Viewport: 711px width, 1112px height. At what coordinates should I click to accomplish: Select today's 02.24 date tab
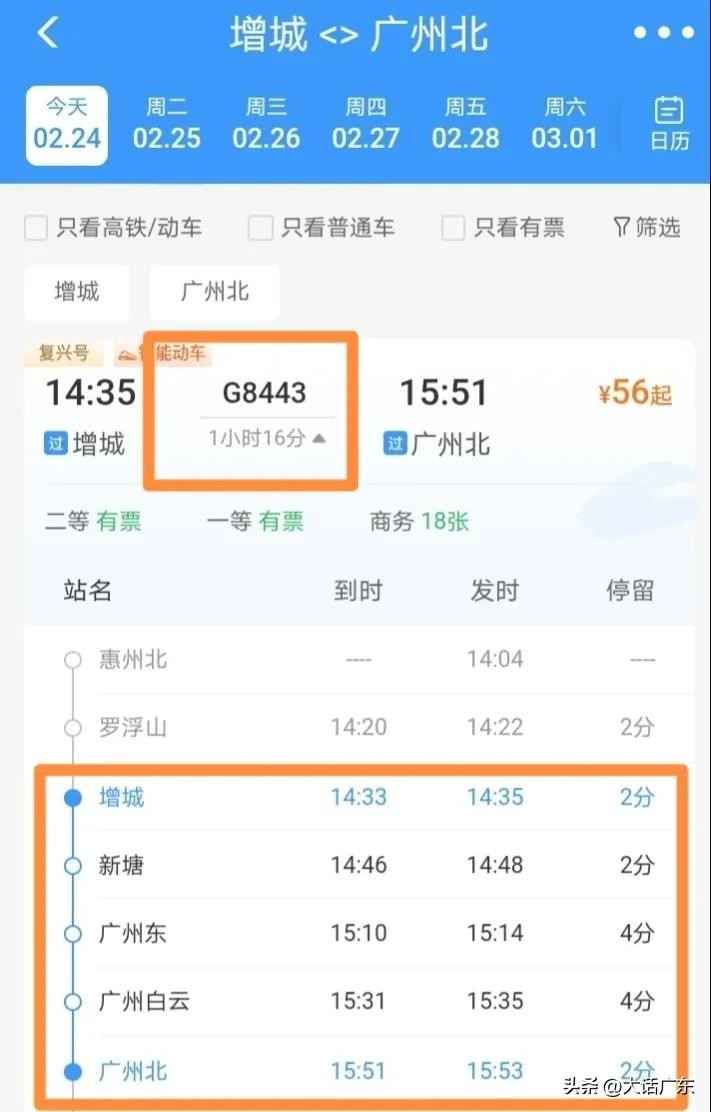67,124
